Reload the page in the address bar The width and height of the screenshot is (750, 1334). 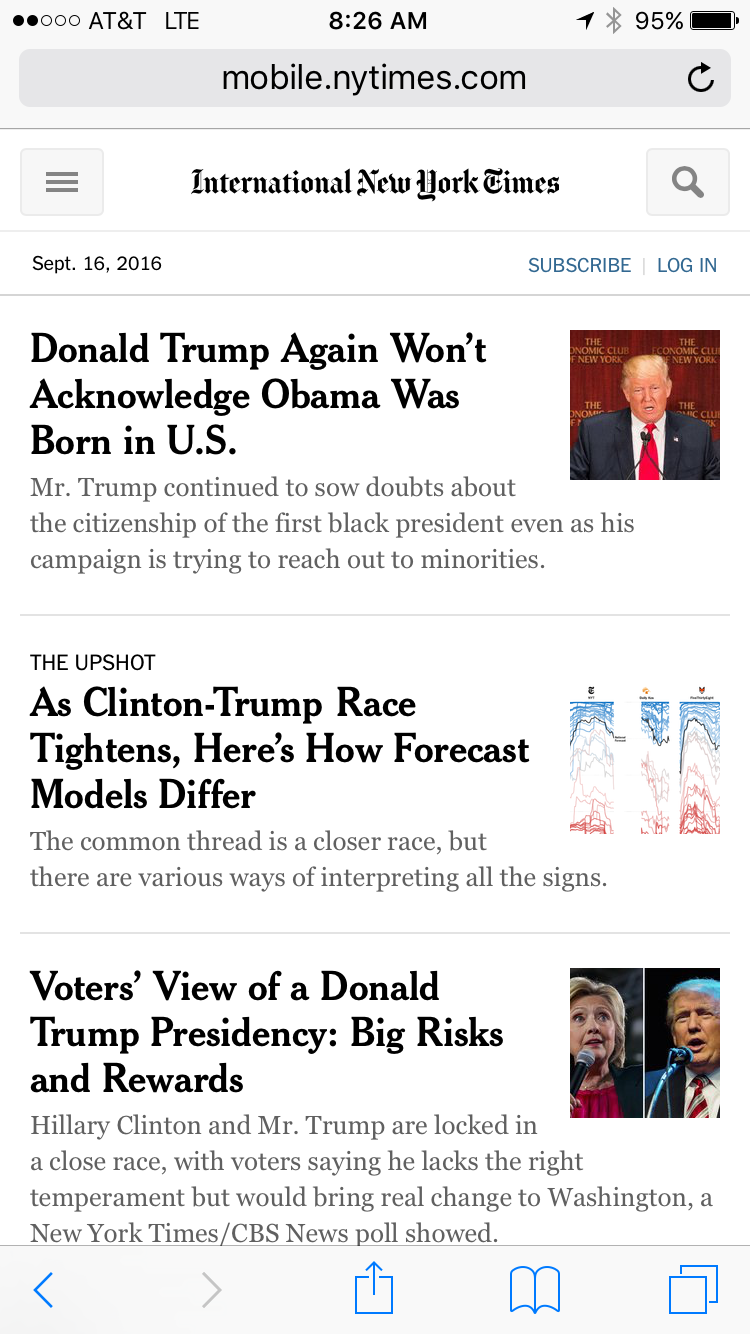point(701,78)
